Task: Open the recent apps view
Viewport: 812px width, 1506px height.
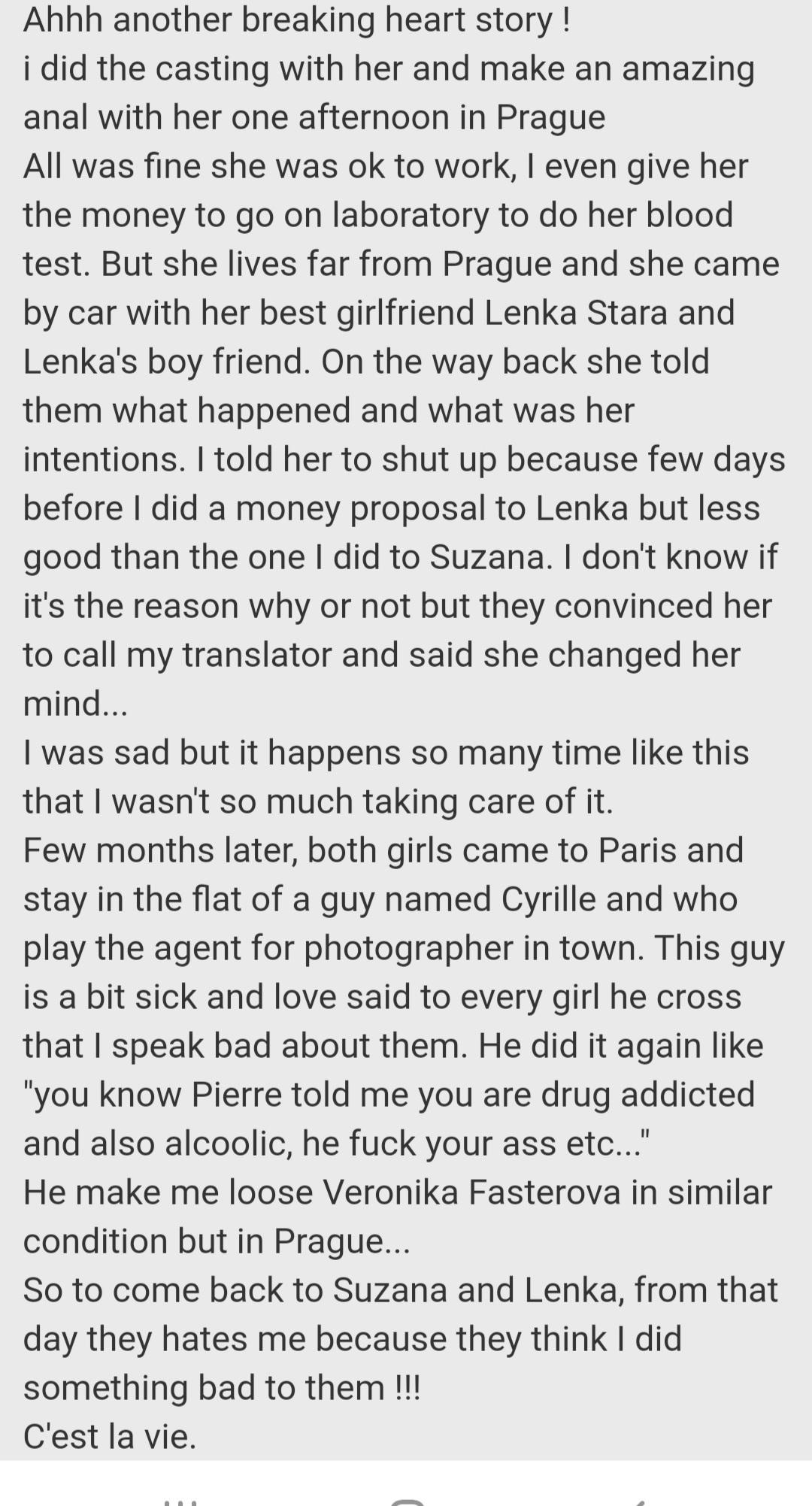Action: [x=180, y=1501]
